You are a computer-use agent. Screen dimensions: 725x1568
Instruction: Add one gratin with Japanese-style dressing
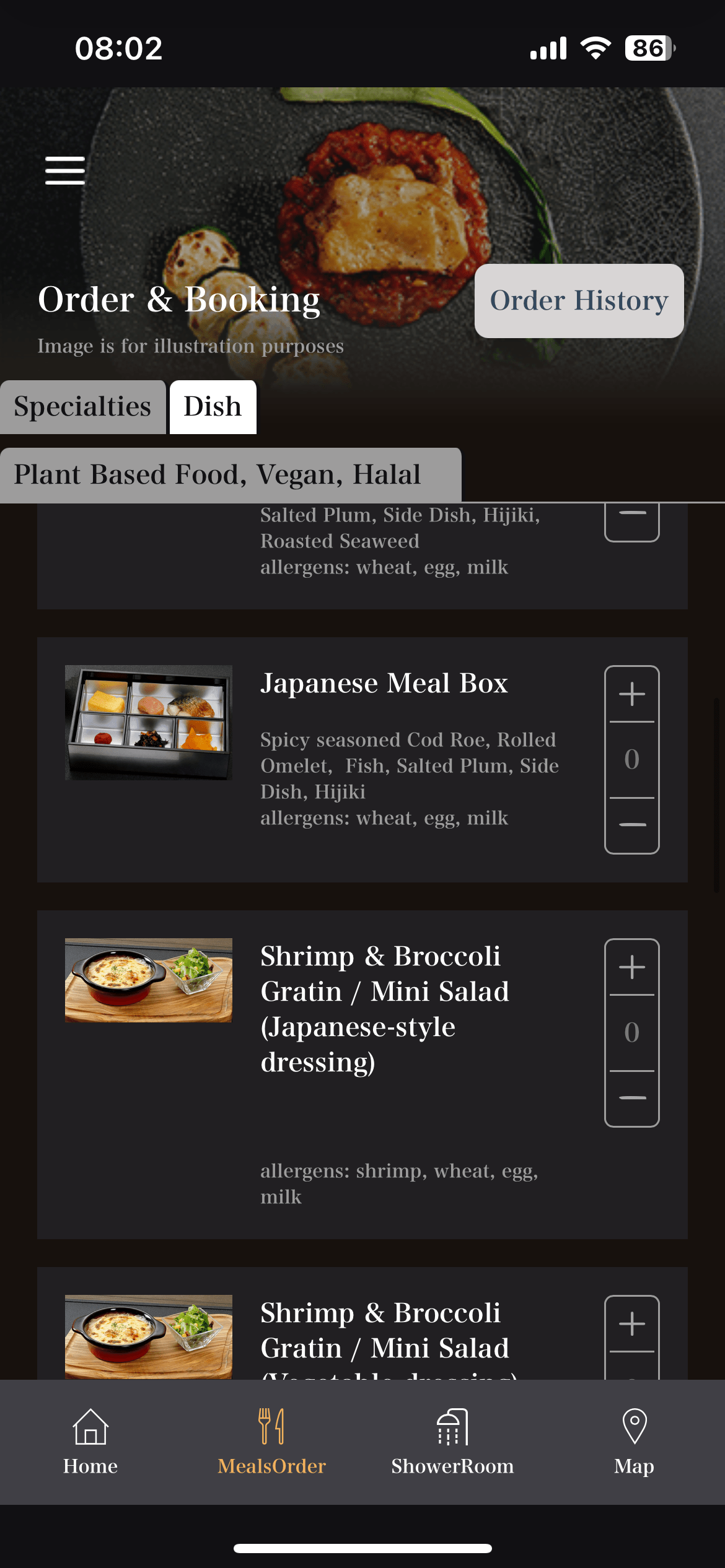(631, 967)
